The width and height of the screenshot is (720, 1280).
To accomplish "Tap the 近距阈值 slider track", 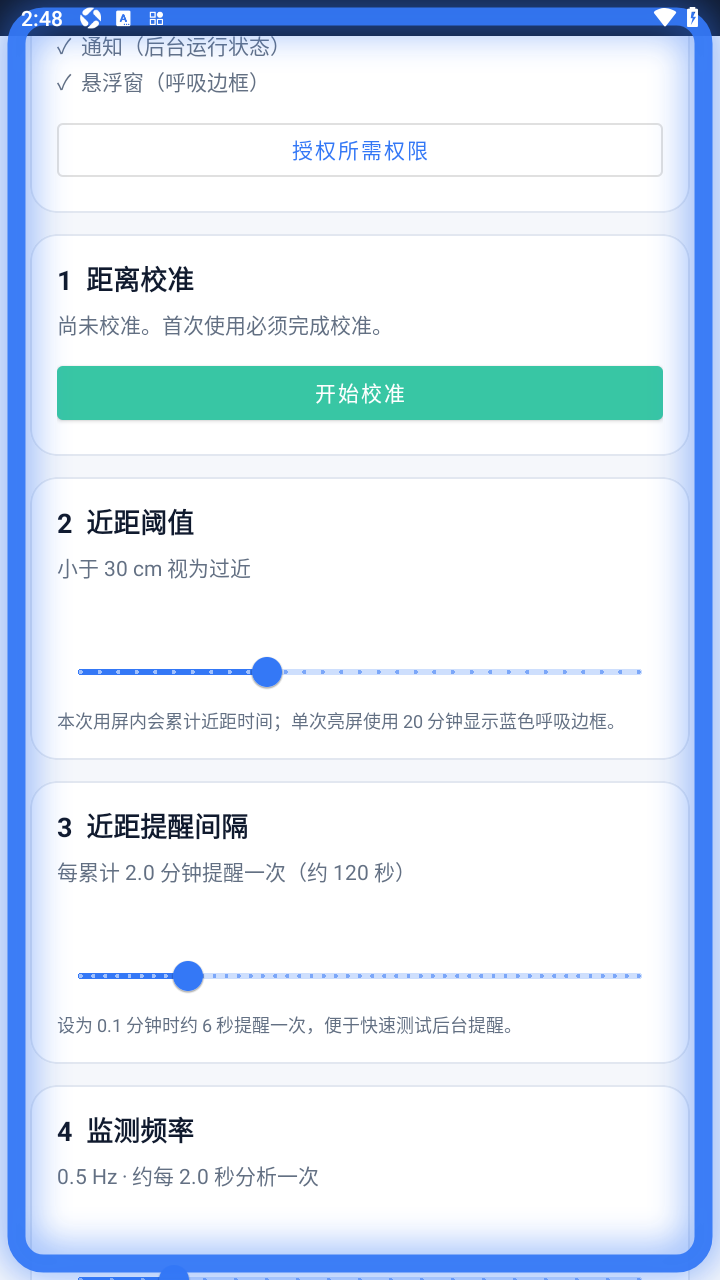I will [360, 672].
